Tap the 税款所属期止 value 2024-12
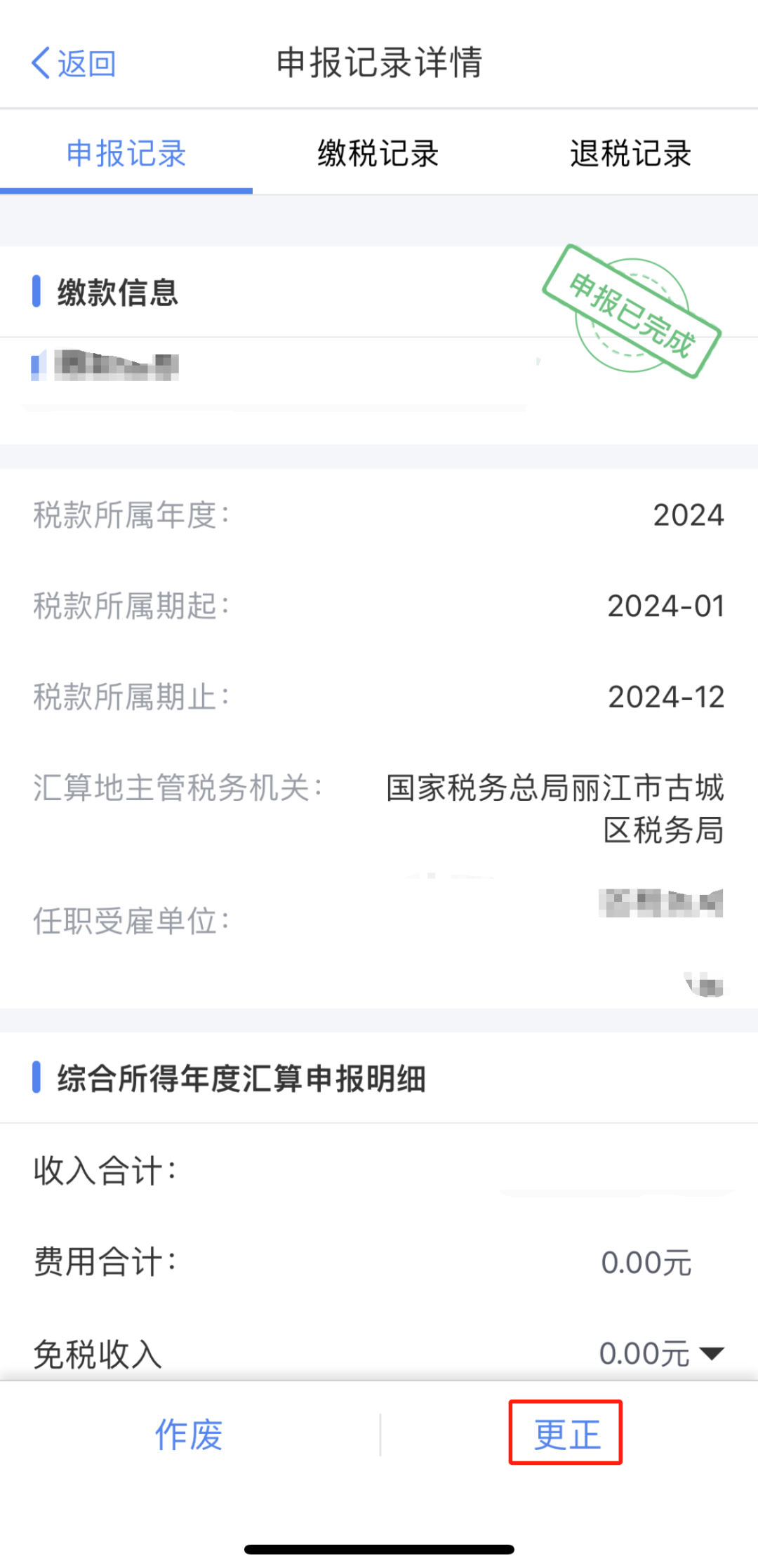This screenshot has height=1568, width=758. pyautogui.click(x=665, y=698)
